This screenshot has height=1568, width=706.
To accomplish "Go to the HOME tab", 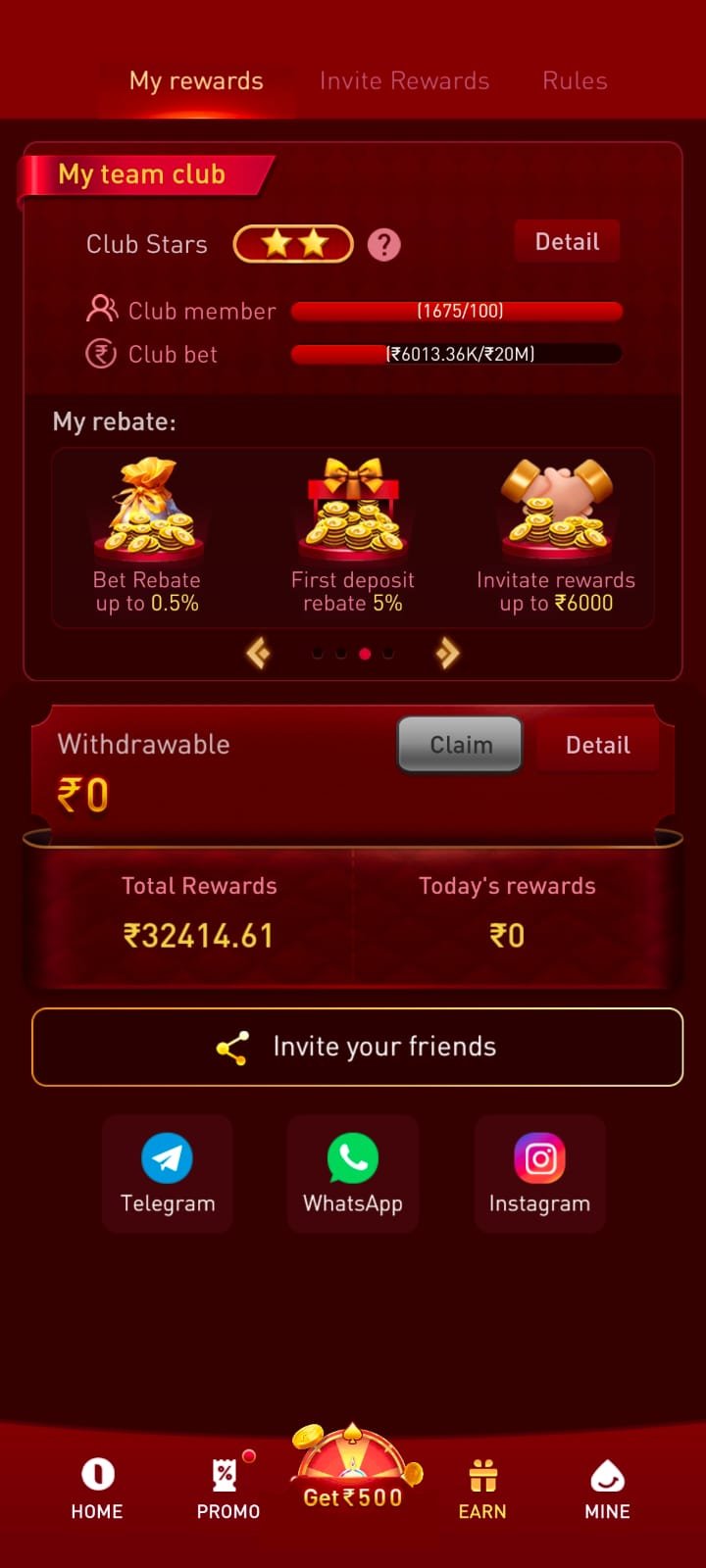I will tap(97, 1488).
